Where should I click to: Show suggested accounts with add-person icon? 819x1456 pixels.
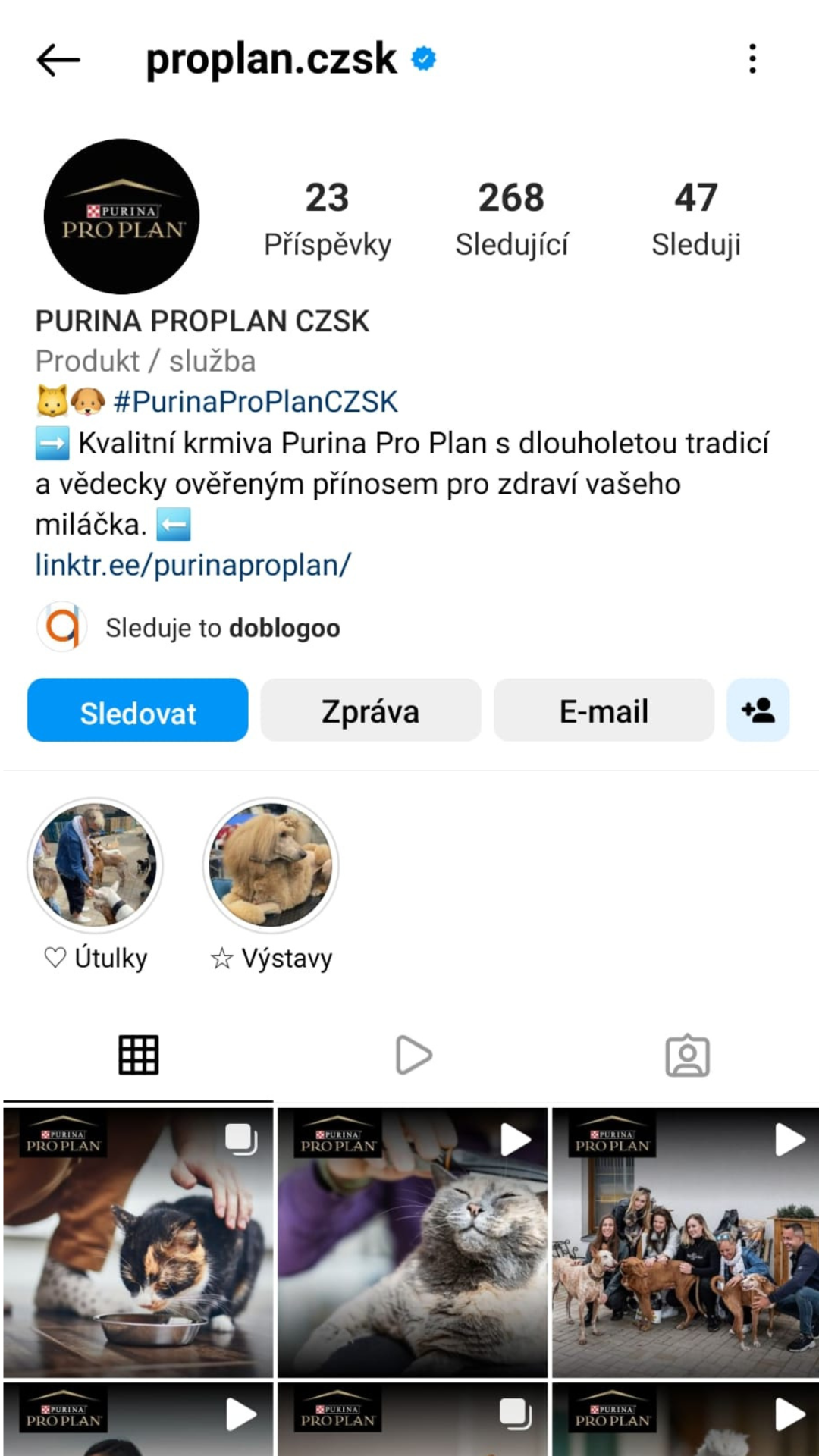pos(758,711)
